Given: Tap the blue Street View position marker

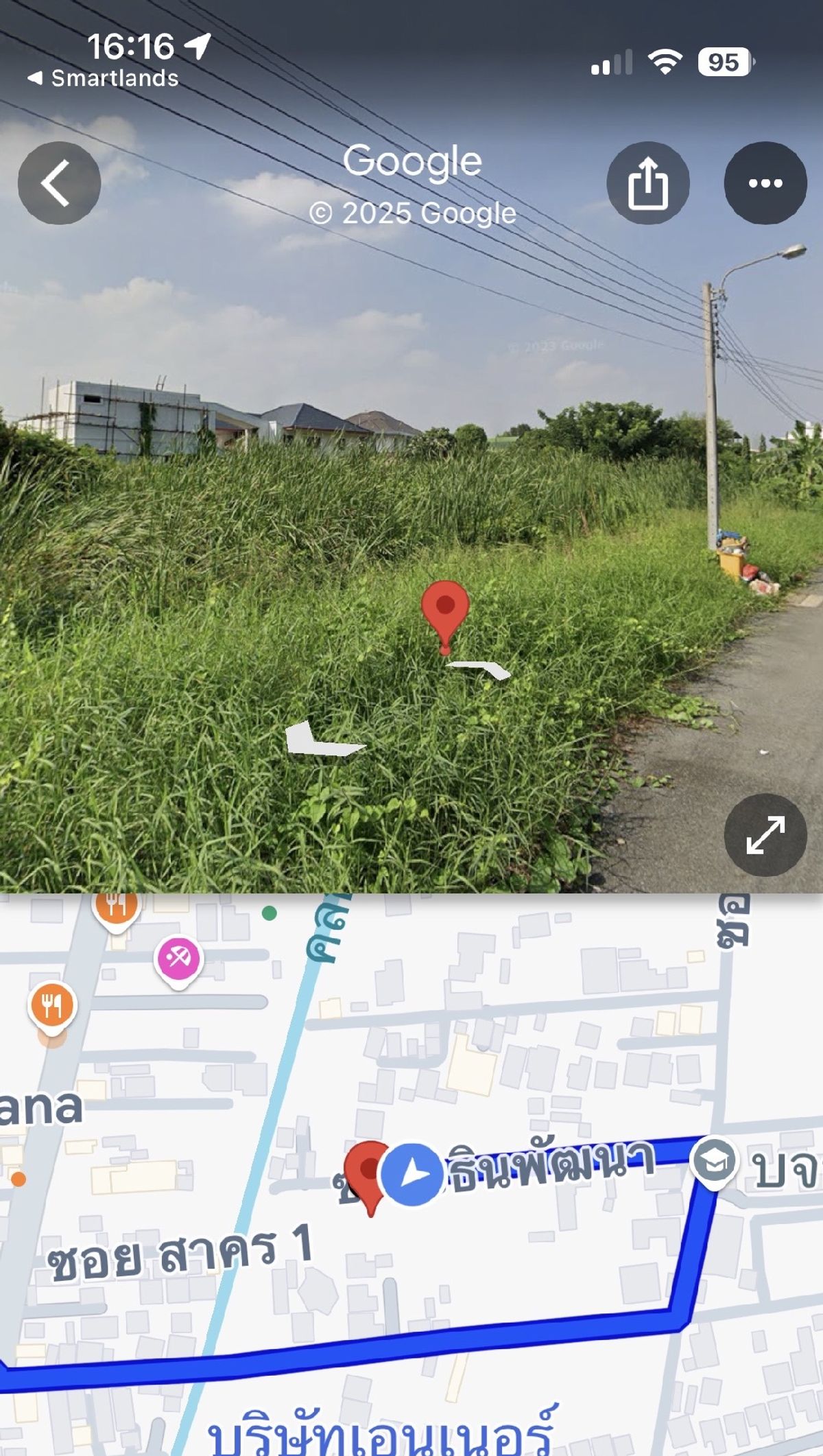Looking at the screenshot, I should pos(411,1175).
